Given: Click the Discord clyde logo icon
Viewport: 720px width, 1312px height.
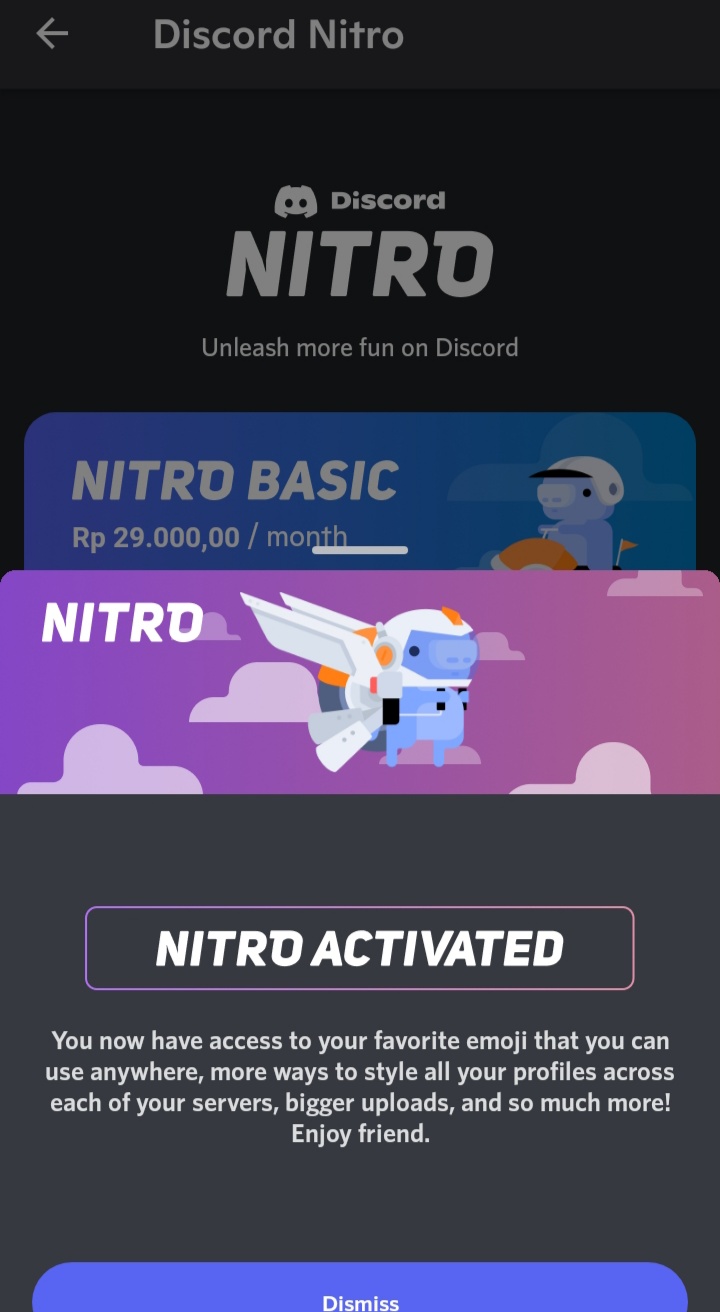Looking at the screenshot, I should pyautogui.click(x=297, y=200).
